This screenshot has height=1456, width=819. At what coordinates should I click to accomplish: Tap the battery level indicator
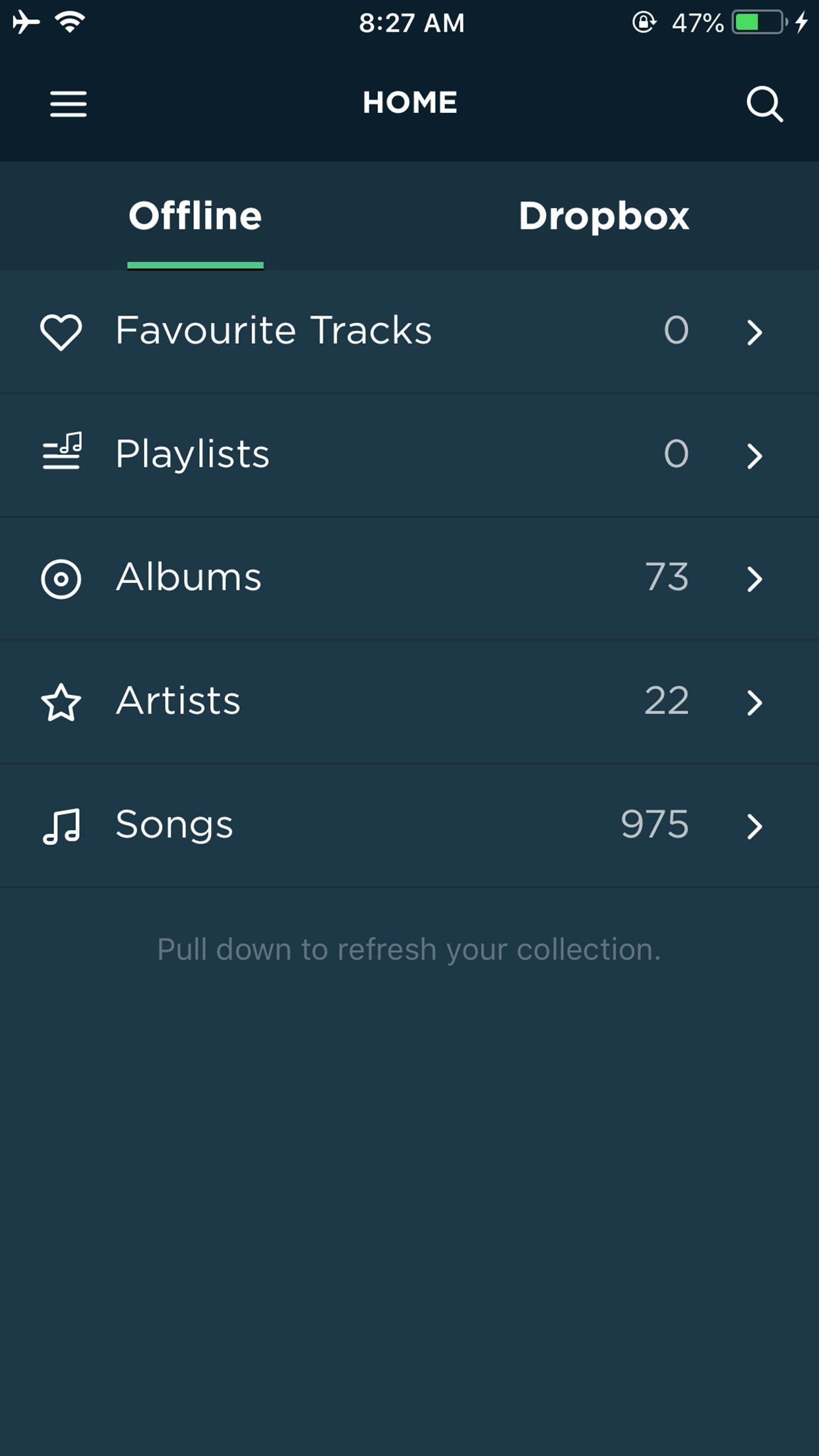pos(757,22)
